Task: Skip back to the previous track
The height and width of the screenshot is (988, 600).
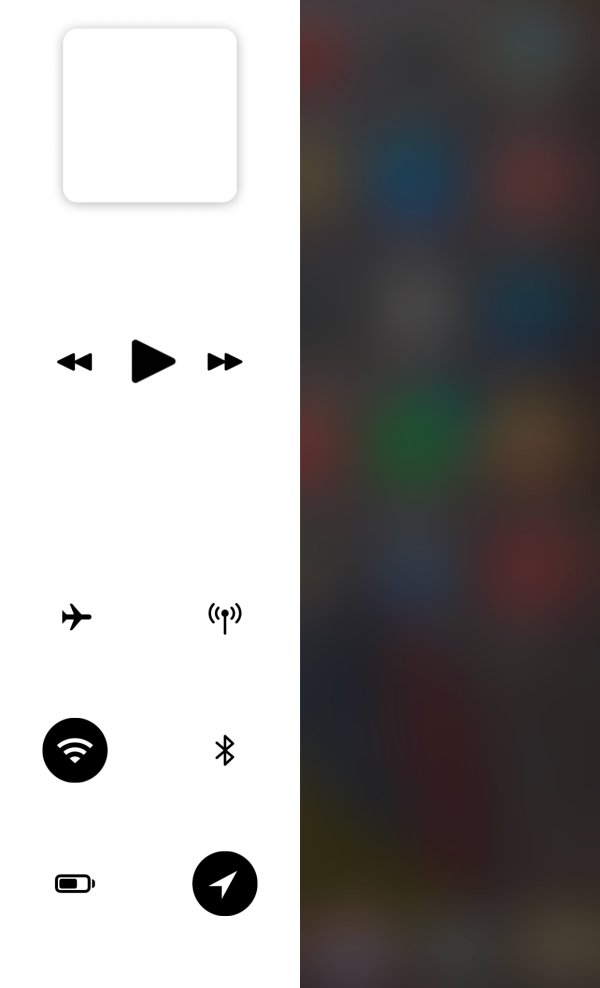Action: click(x=75, y=362)
